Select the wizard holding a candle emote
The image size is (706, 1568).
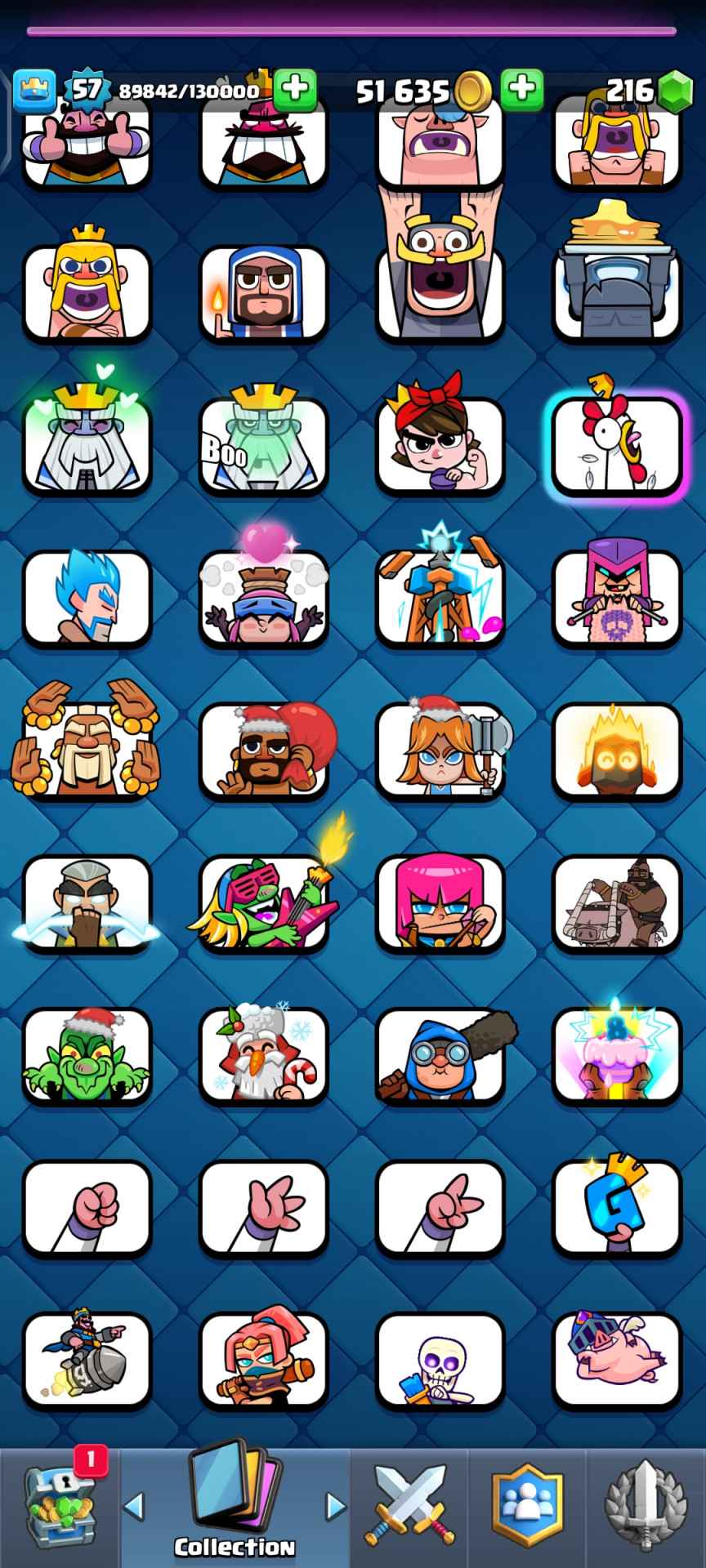pyautogui.click(x=264, y=292)
